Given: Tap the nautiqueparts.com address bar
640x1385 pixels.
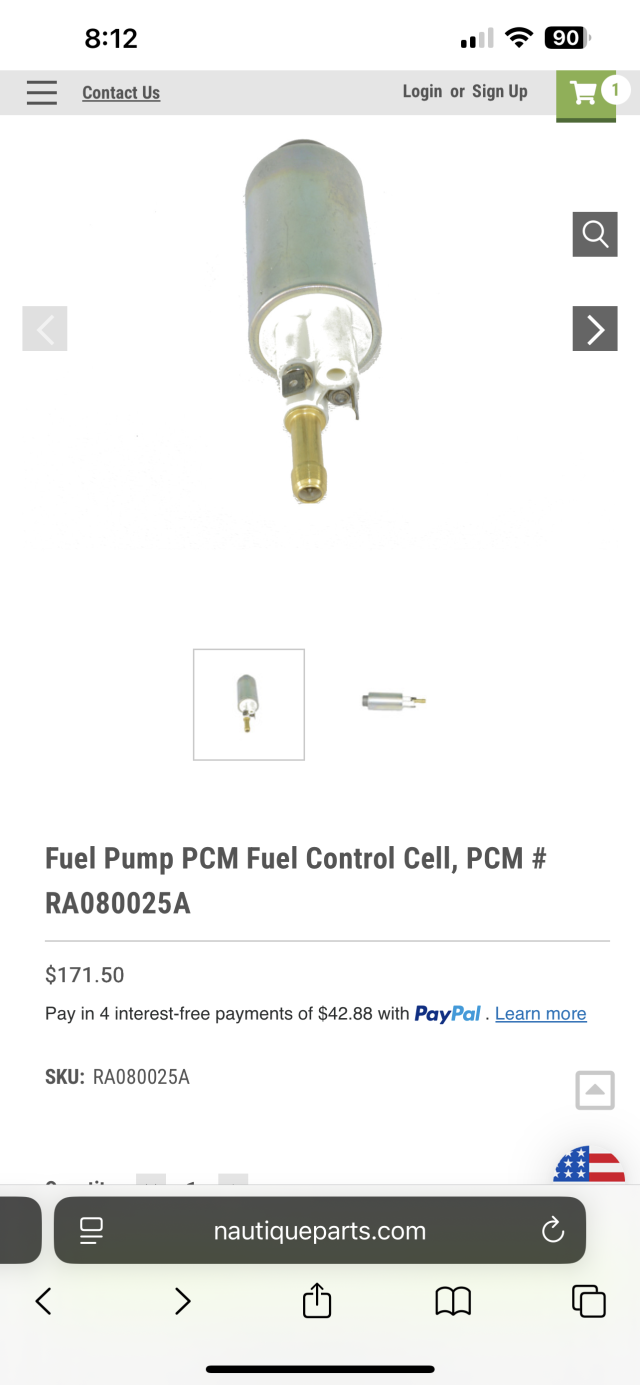Looking at the screenshot, I should [320, 1231].
